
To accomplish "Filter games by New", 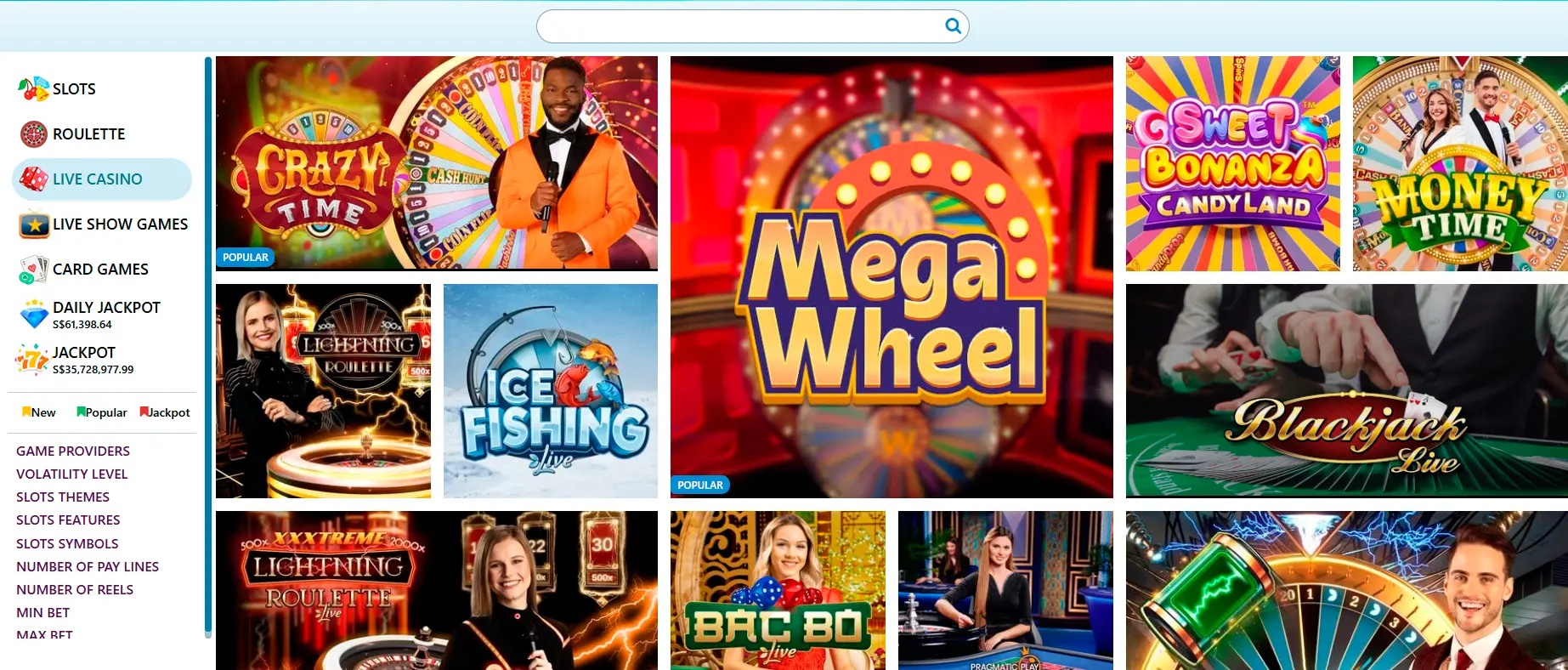I will 39,412.
